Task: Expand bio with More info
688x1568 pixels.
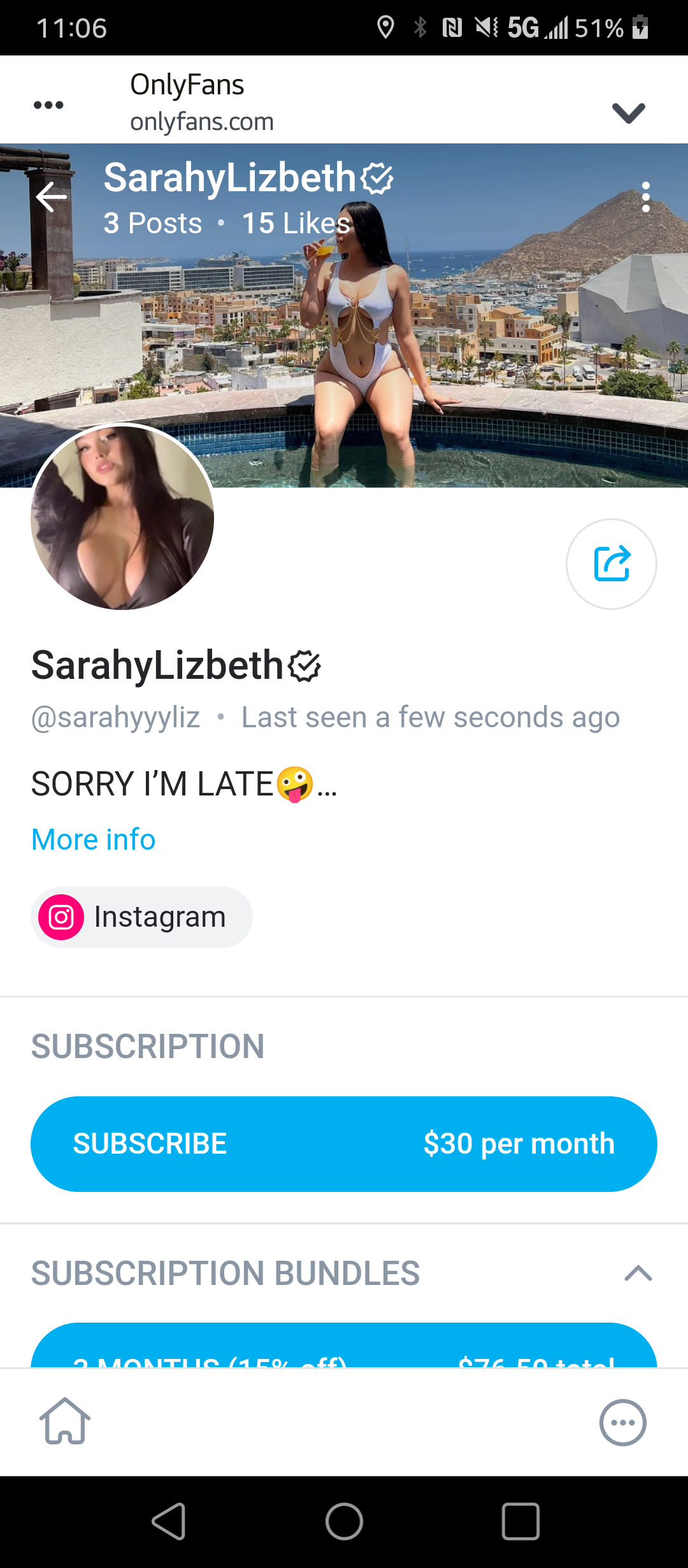Action: (94, 839)
